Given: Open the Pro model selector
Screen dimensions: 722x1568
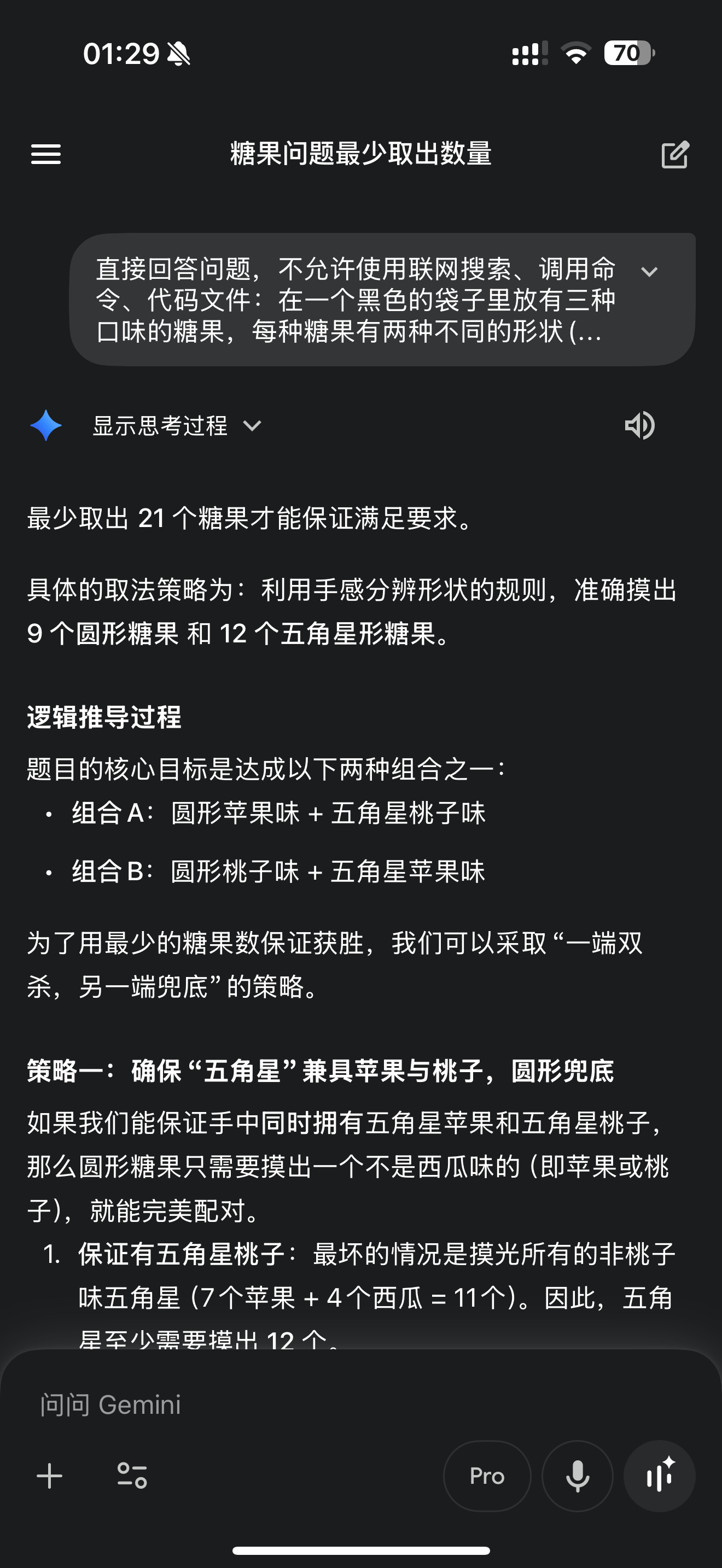Looking at the screenshot, I should [x=487, y=1476].
